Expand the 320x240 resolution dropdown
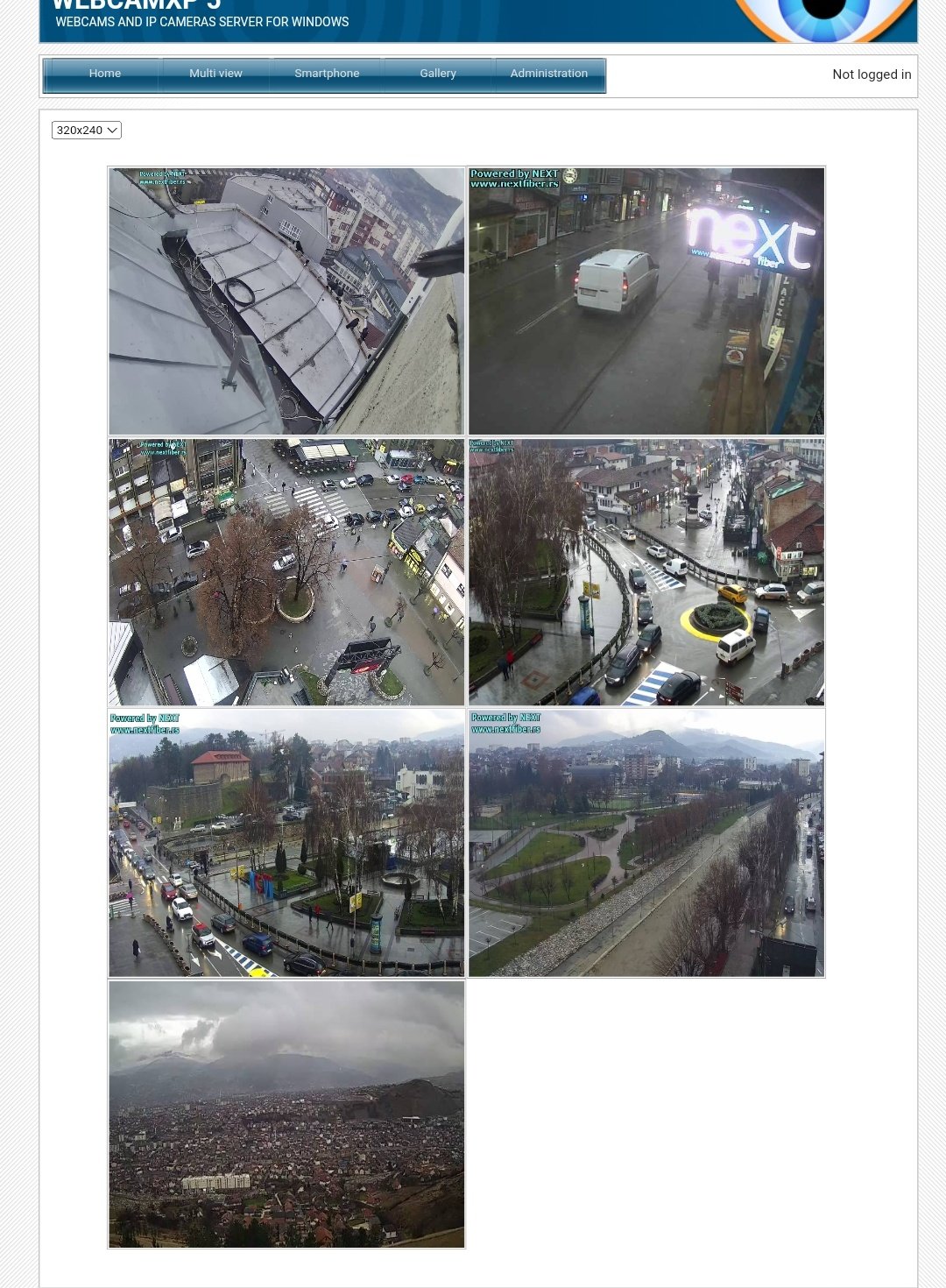This screenshot has height=1288, width=946. 87,131
